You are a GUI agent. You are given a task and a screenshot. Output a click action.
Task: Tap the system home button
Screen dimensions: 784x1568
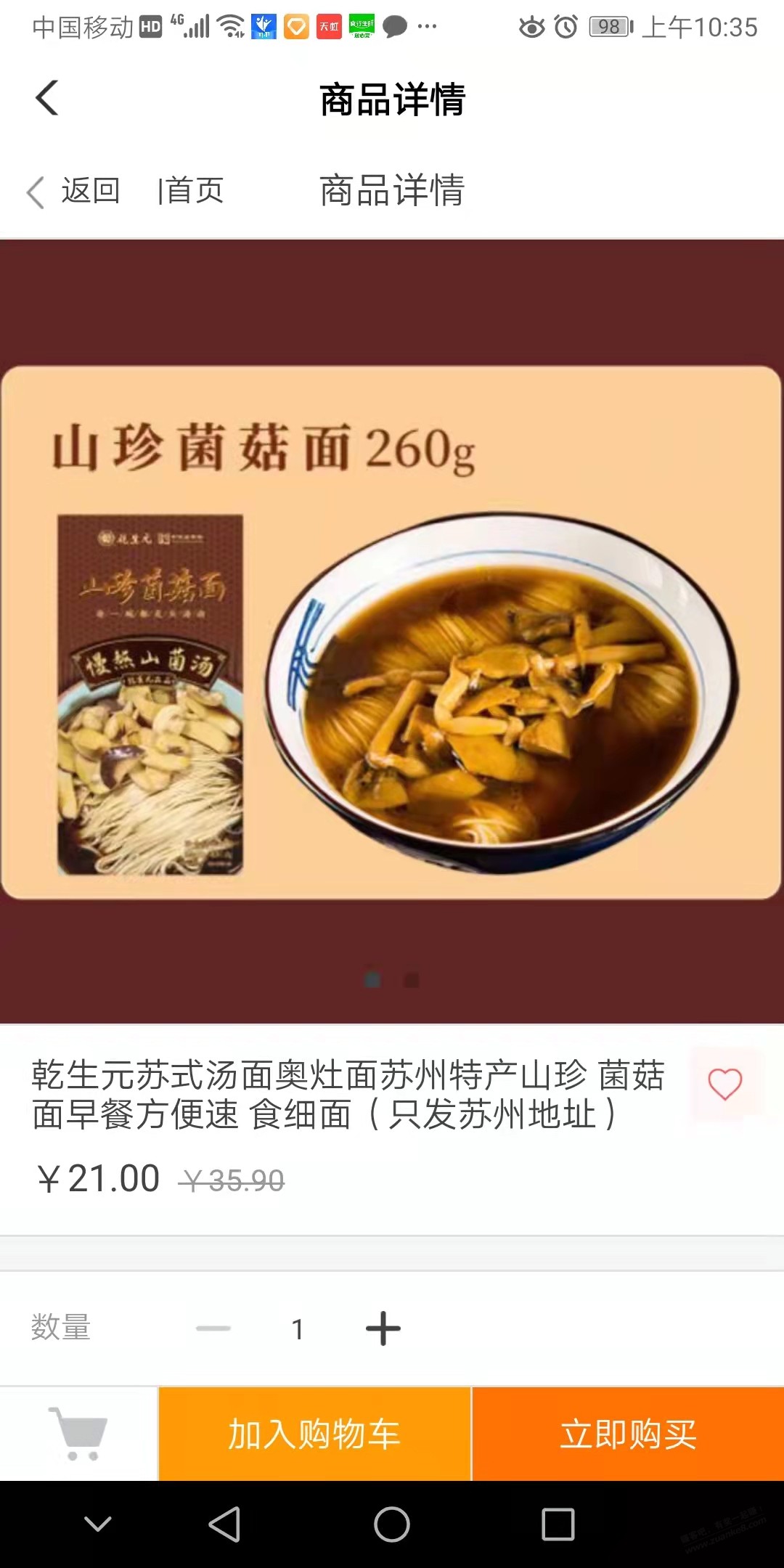coord(392,1524)
